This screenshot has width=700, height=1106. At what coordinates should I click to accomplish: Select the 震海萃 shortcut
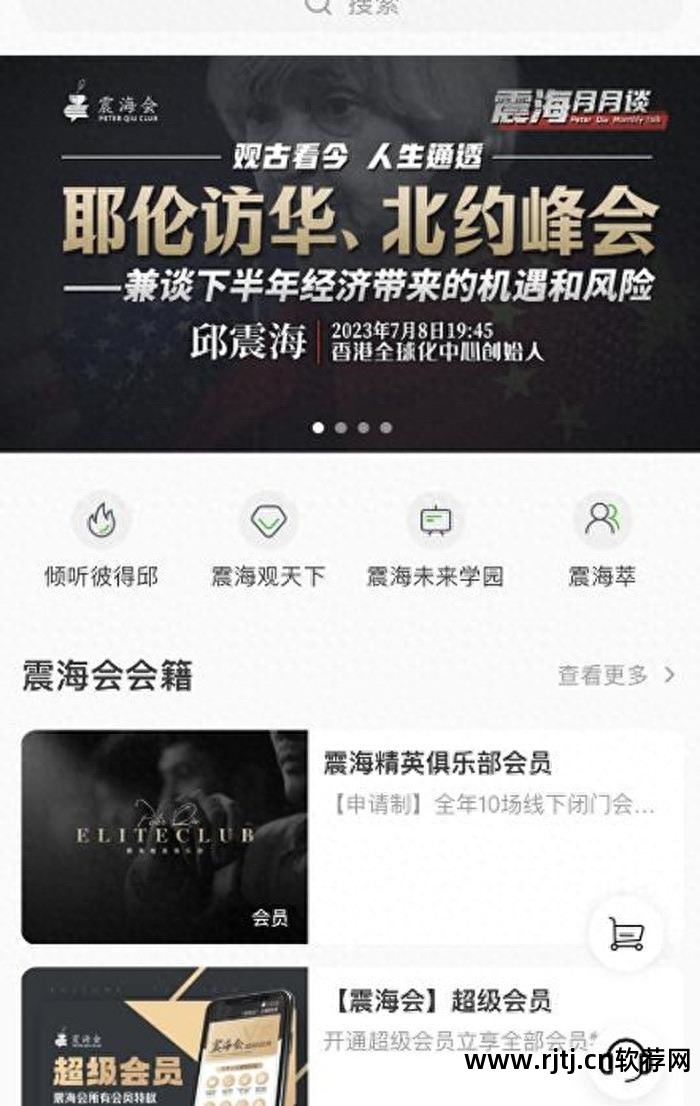point(602,541)
